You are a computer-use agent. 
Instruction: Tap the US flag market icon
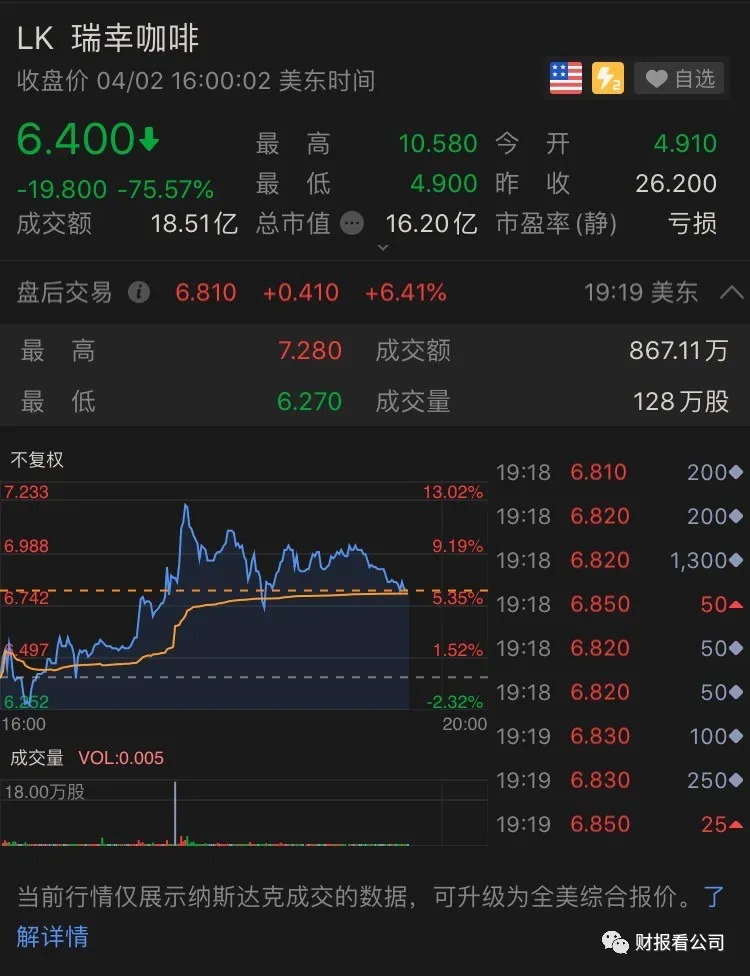coord(566,78)
